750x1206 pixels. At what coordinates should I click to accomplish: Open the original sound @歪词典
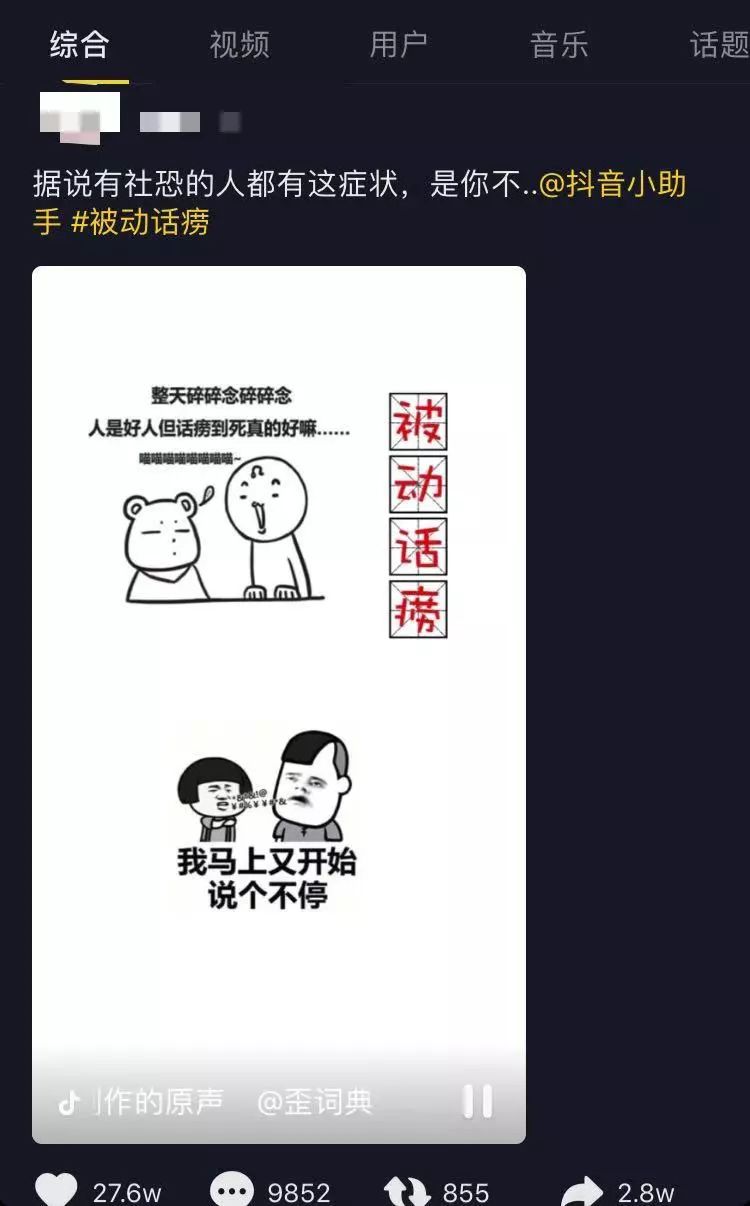click(x=314, y=1102)
